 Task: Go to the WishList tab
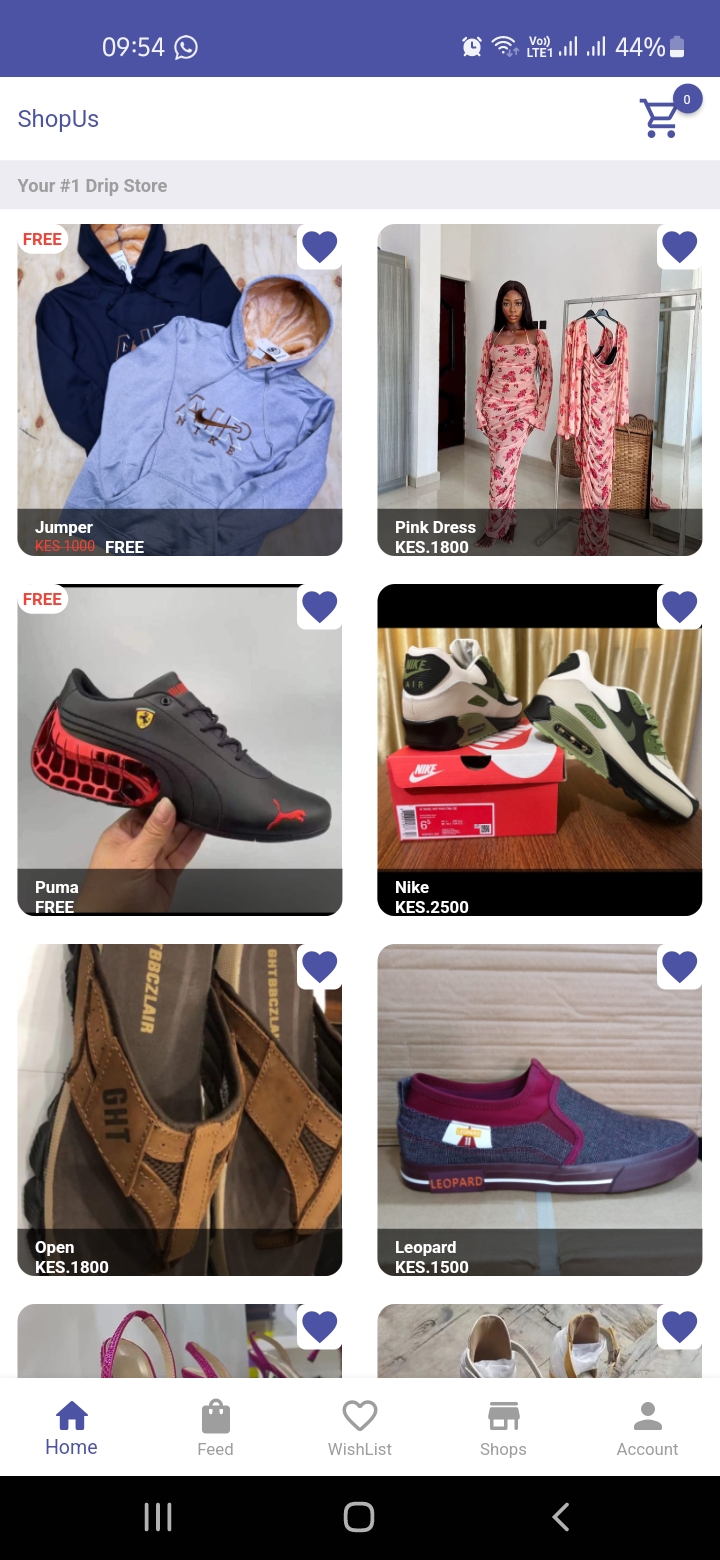pyautogui.click(x=360, y=1428)
